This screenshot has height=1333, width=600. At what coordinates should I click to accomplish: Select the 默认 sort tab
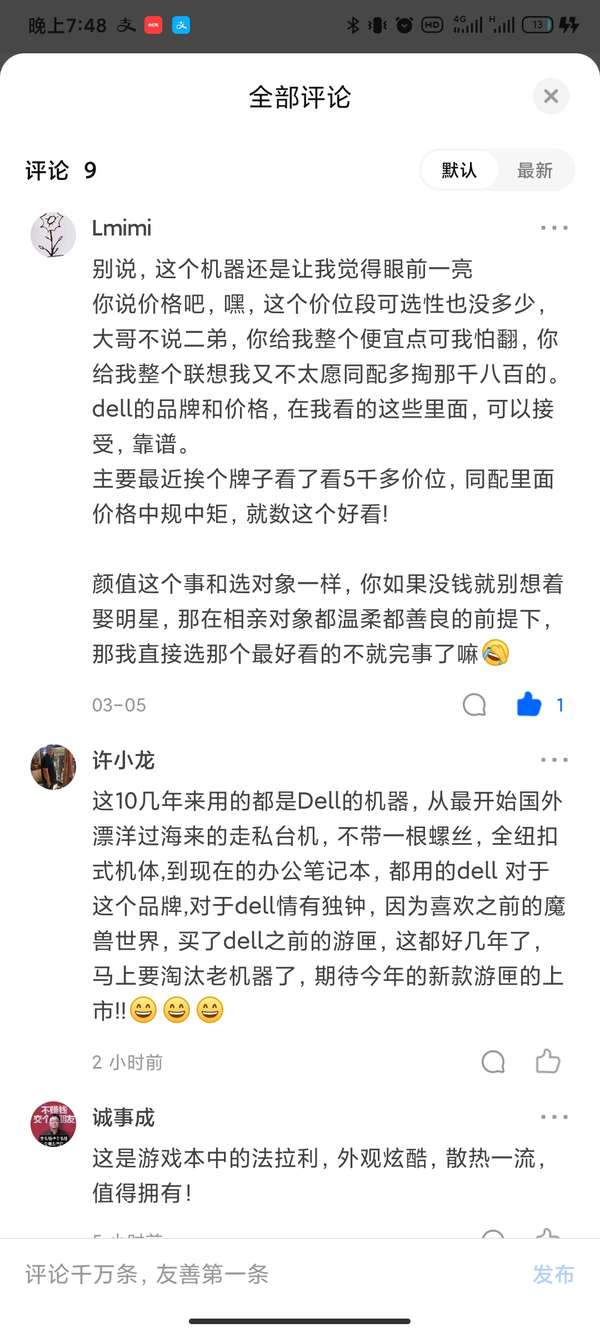(459, 170)
